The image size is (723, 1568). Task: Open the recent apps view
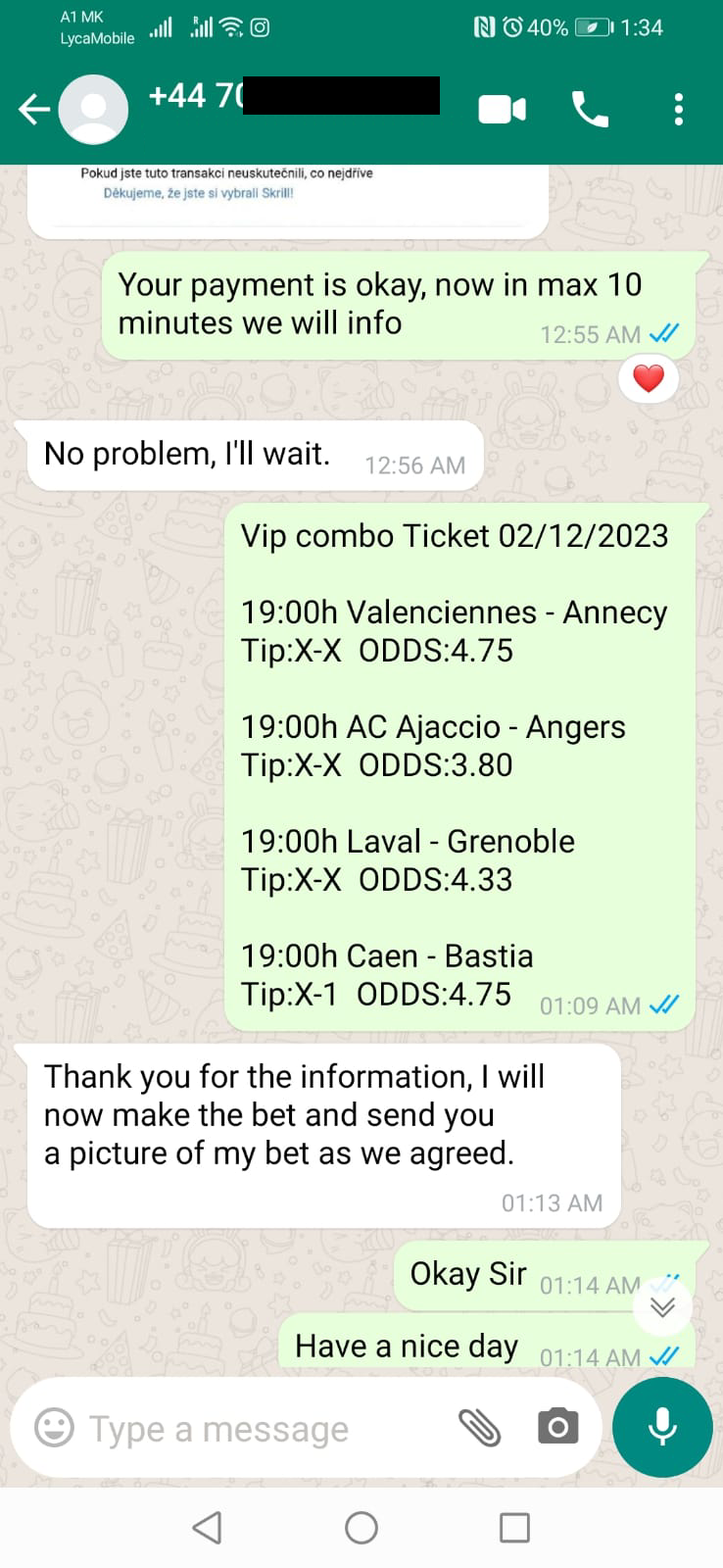click(514, 1527)
